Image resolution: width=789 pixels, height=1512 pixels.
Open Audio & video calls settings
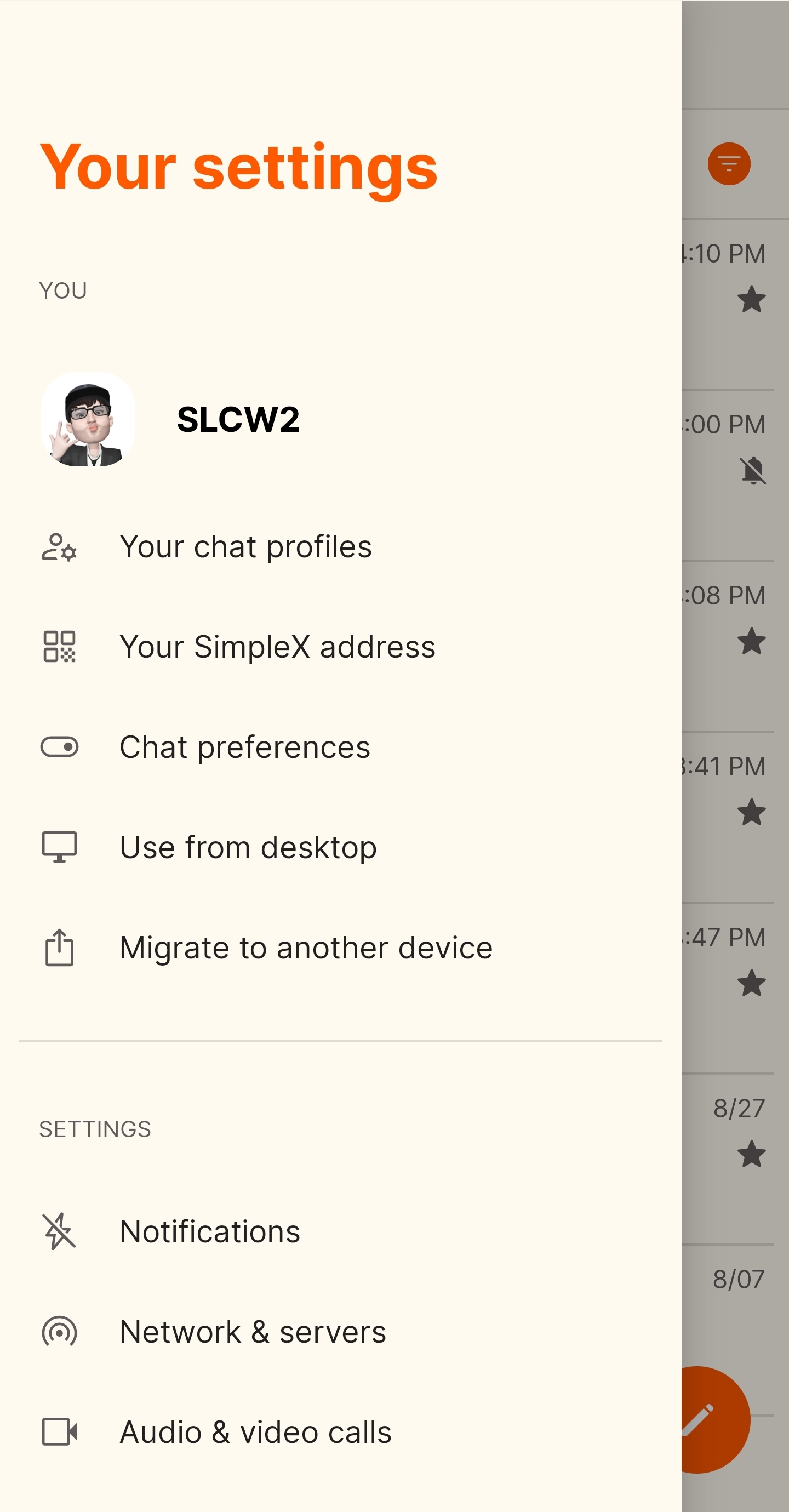click(255, 1433)
